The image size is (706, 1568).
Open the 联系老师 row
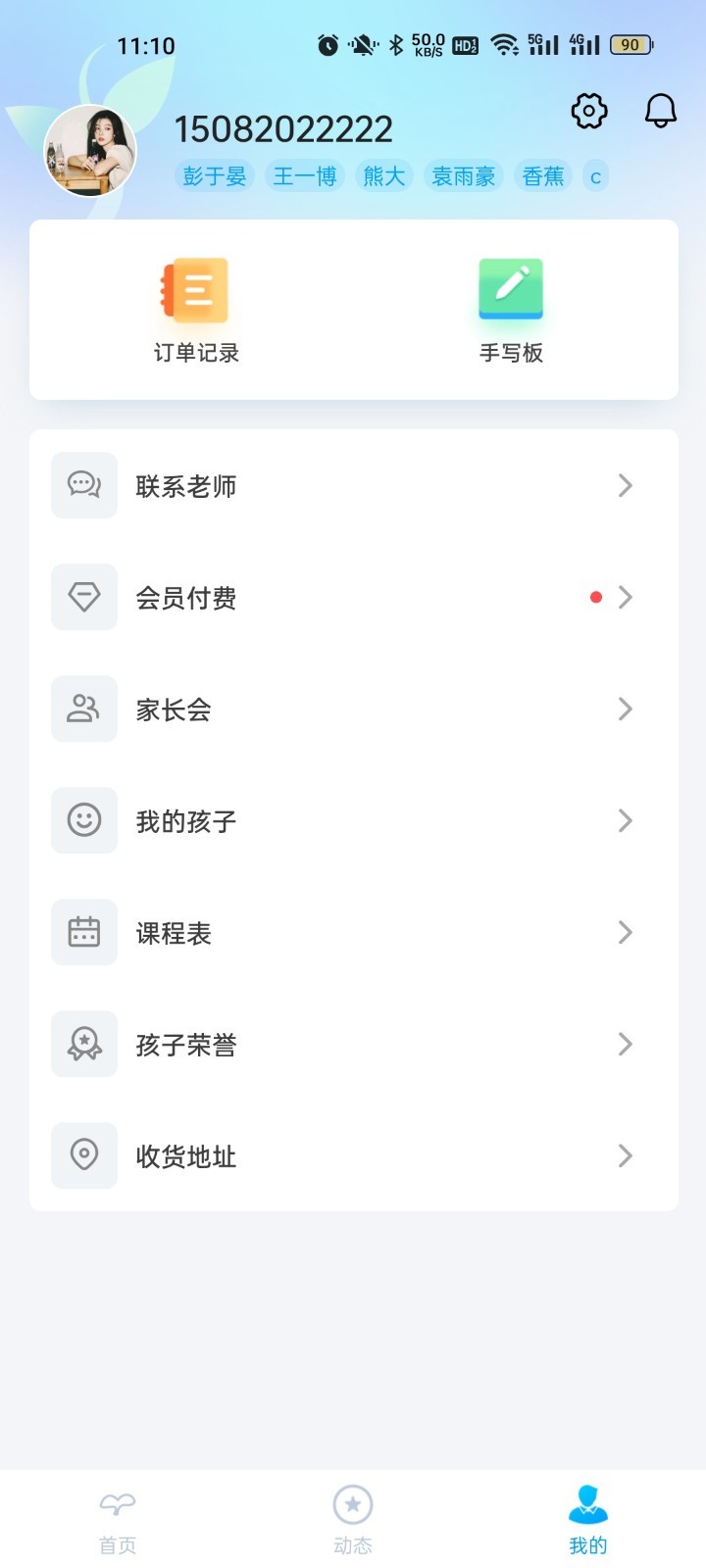353,486
